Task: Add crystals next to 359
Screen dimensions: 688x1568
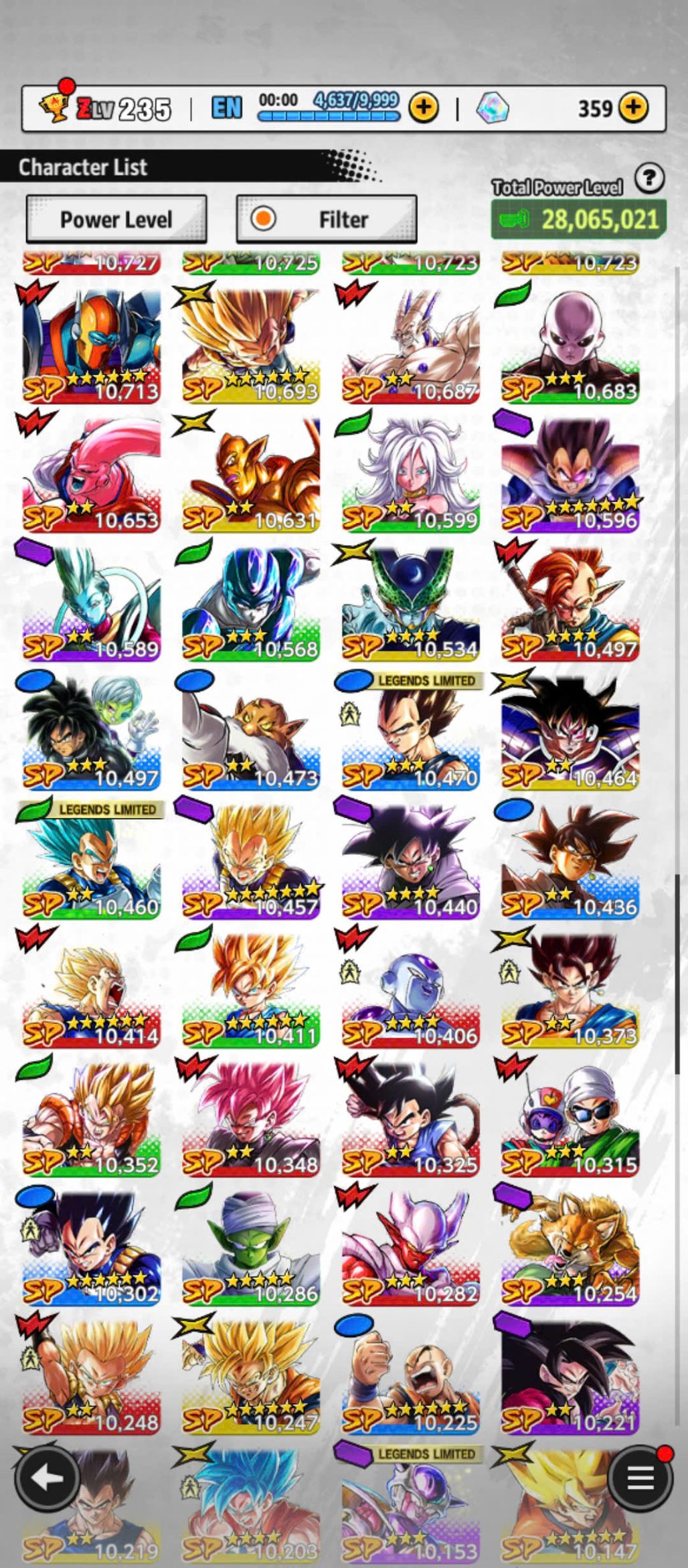Action: point(632,107)
